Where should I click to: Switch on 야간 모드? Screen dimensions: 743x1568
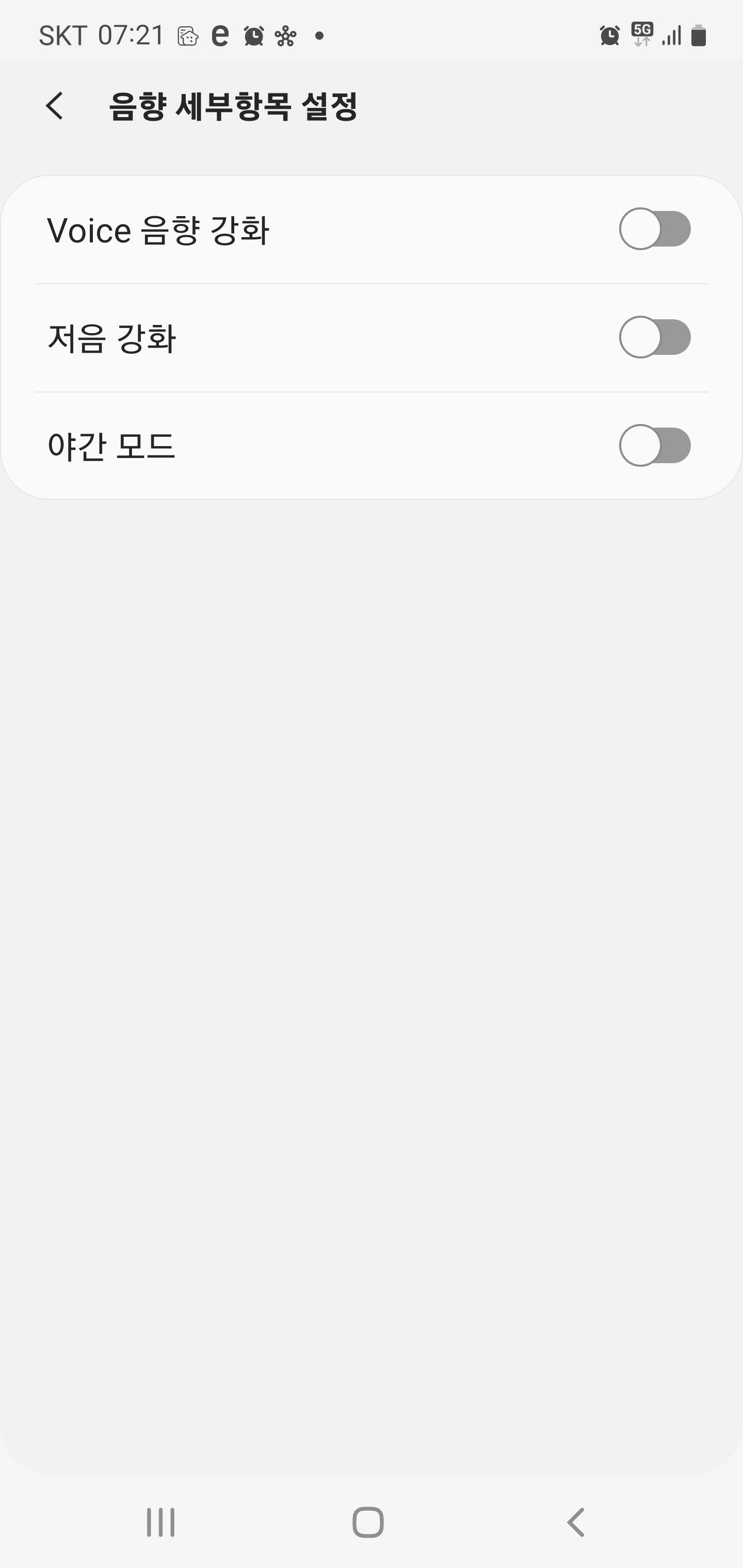tap(655, 446)
